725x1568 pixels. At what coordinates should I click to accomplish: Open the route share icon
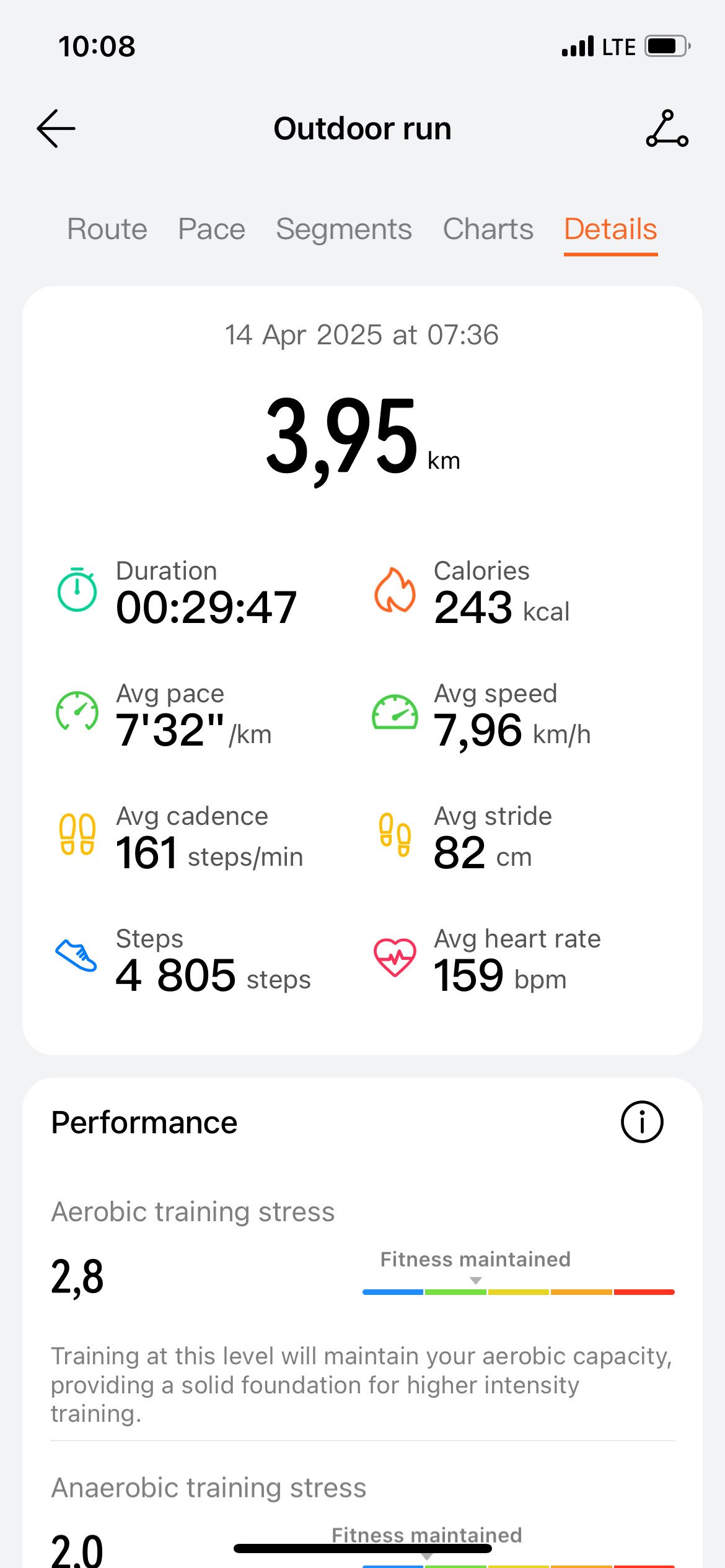point(667,129)
